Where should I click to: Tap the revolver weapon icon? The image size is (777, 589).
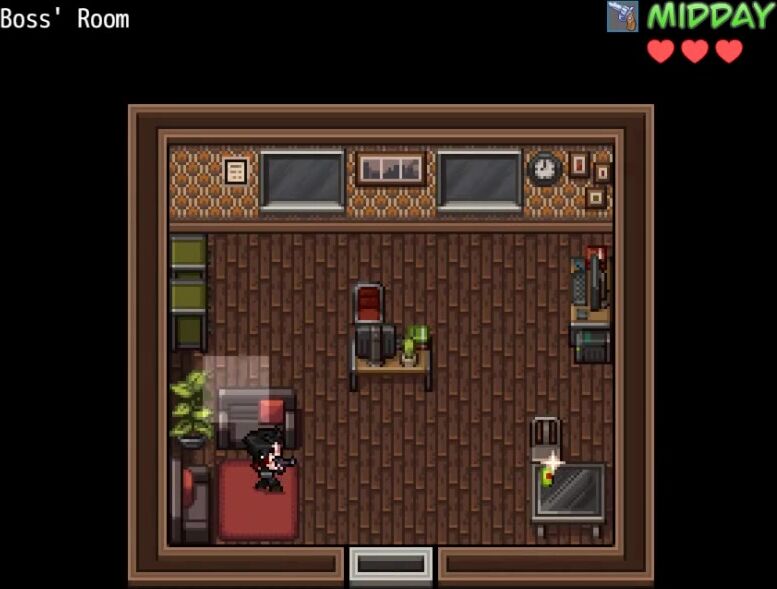click(x=622, y=16)
